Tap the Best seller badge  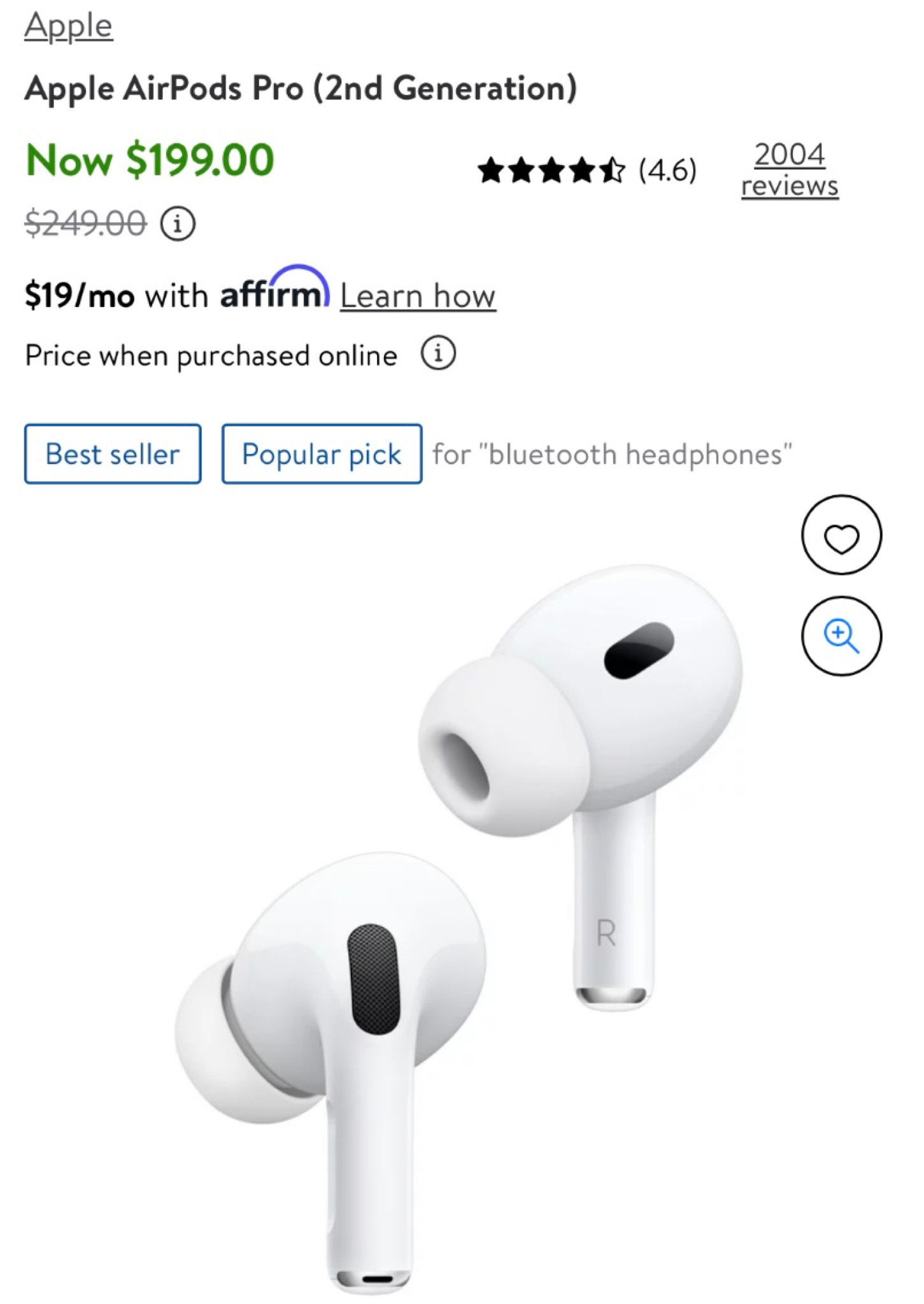(x=113, y=454)
